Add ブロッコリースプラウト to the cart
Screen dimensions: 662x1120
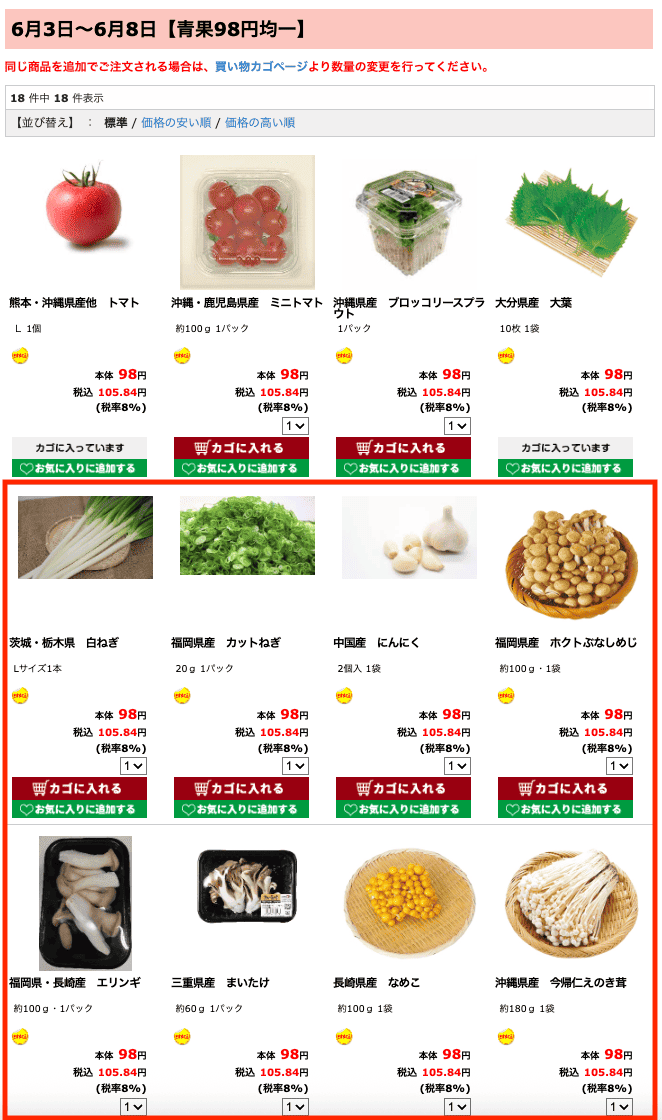click(x=403, y=448)
